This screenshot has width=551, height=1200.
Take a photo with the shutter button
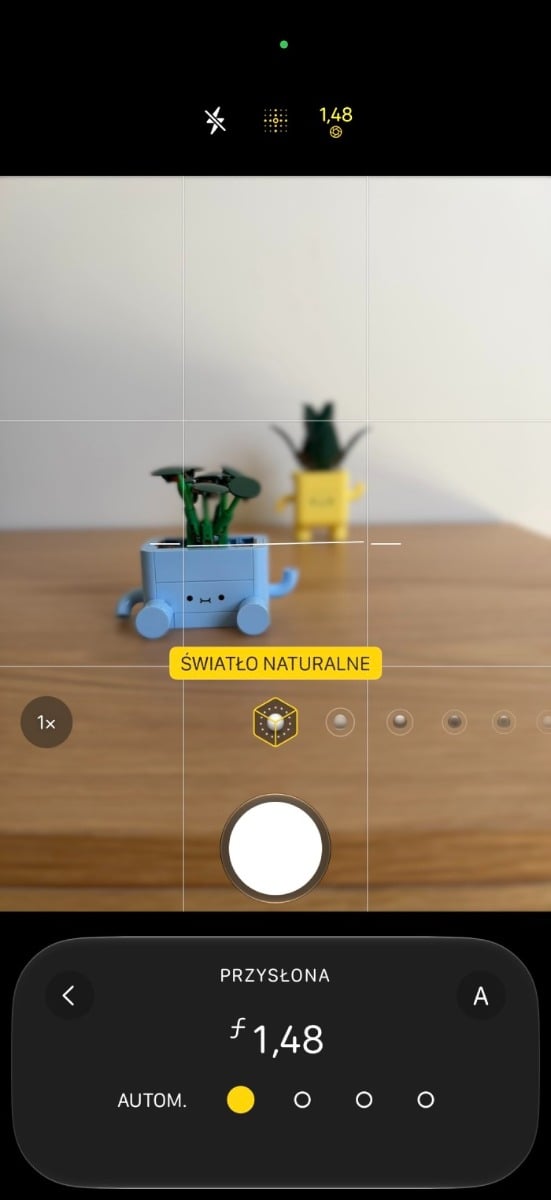[x=275, y=848]
